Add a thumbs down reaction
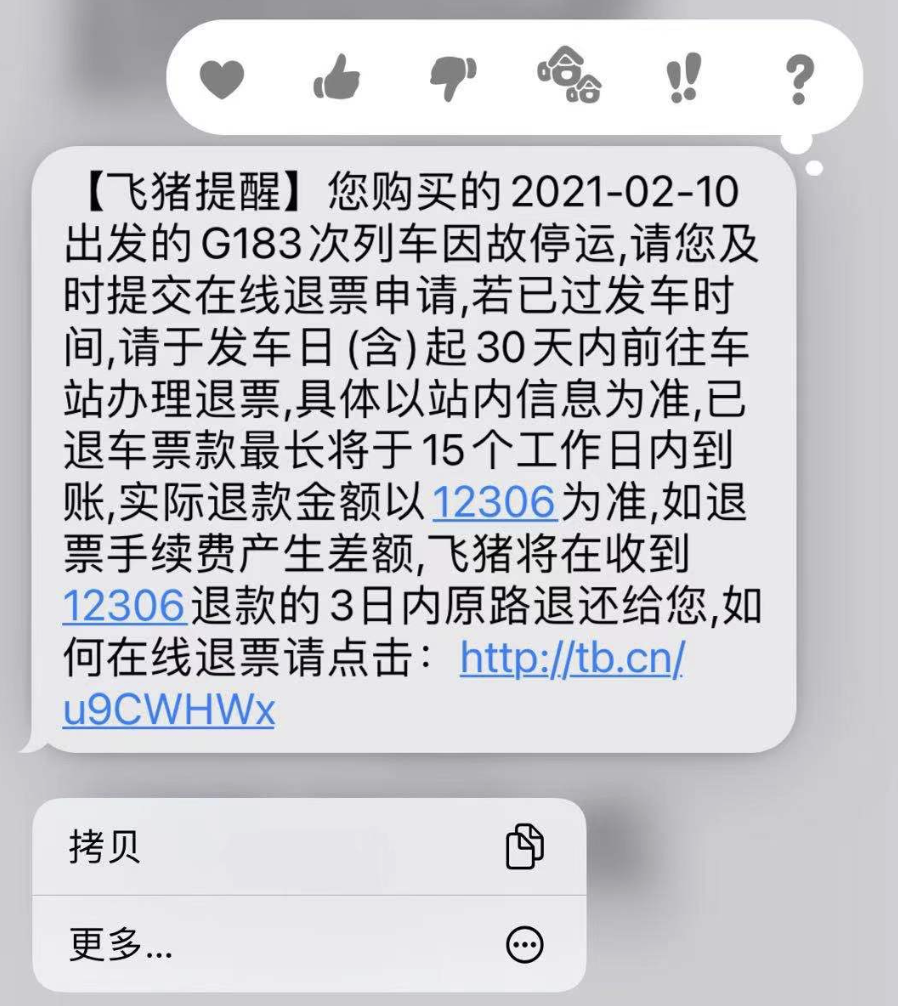Viewport: 898px width, 1006px height. 452,78
